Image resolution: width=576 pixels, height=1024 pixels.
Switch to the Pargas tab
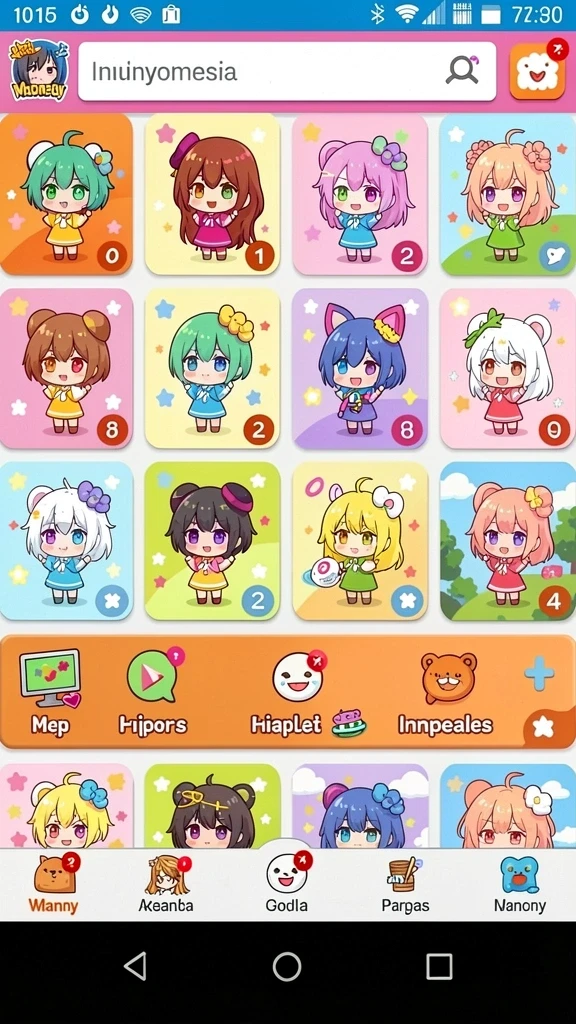tap(406, 885)
